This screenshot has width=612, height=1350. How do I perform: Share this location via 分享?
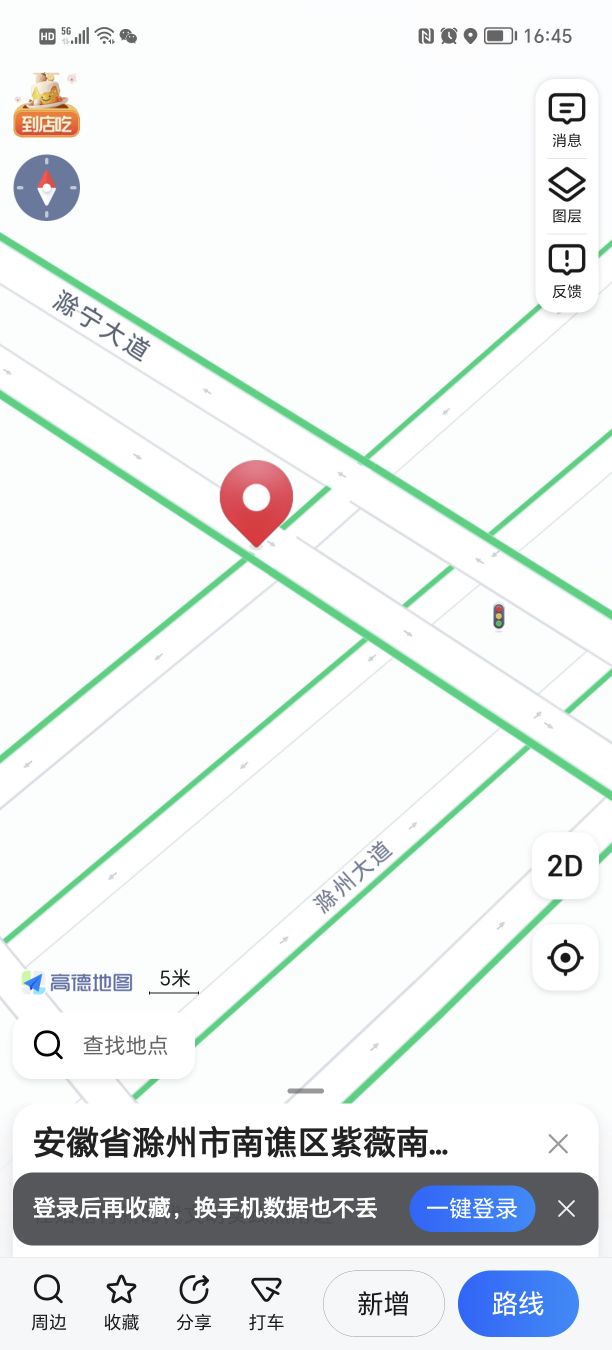(x=194, y=1303)
